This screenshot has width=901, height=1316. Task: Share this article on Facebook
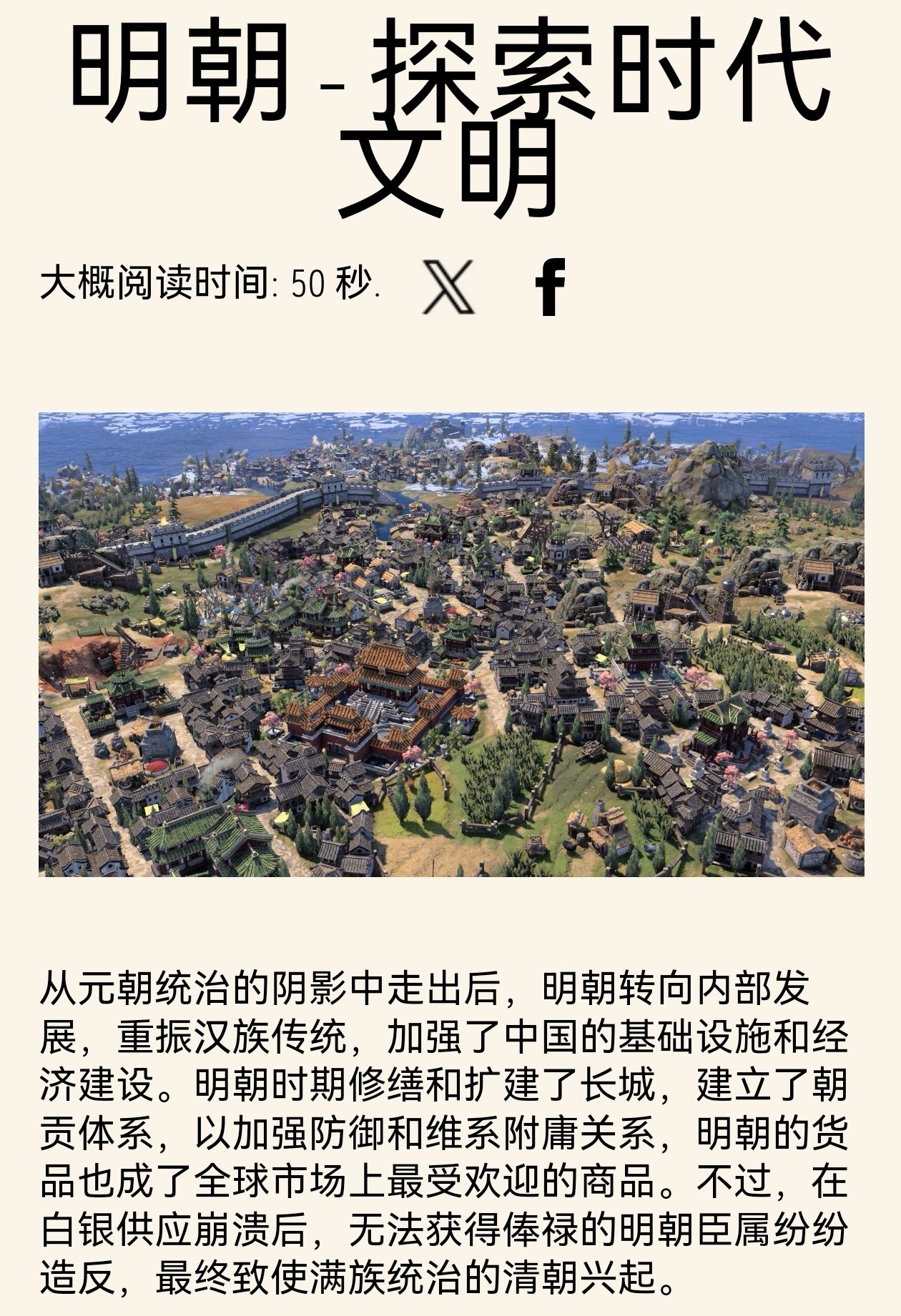pos(550,287)
